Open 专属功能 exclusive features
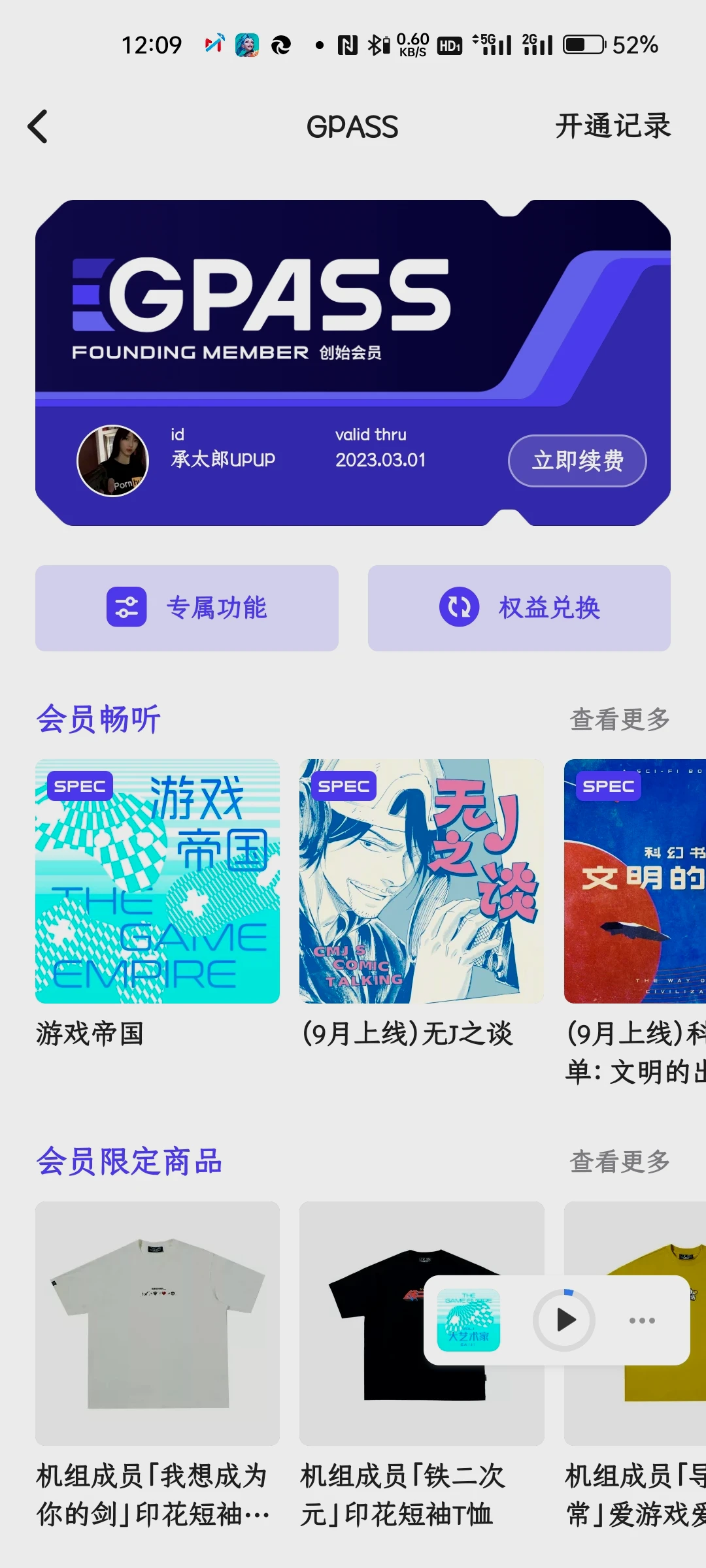 point(187,608)
